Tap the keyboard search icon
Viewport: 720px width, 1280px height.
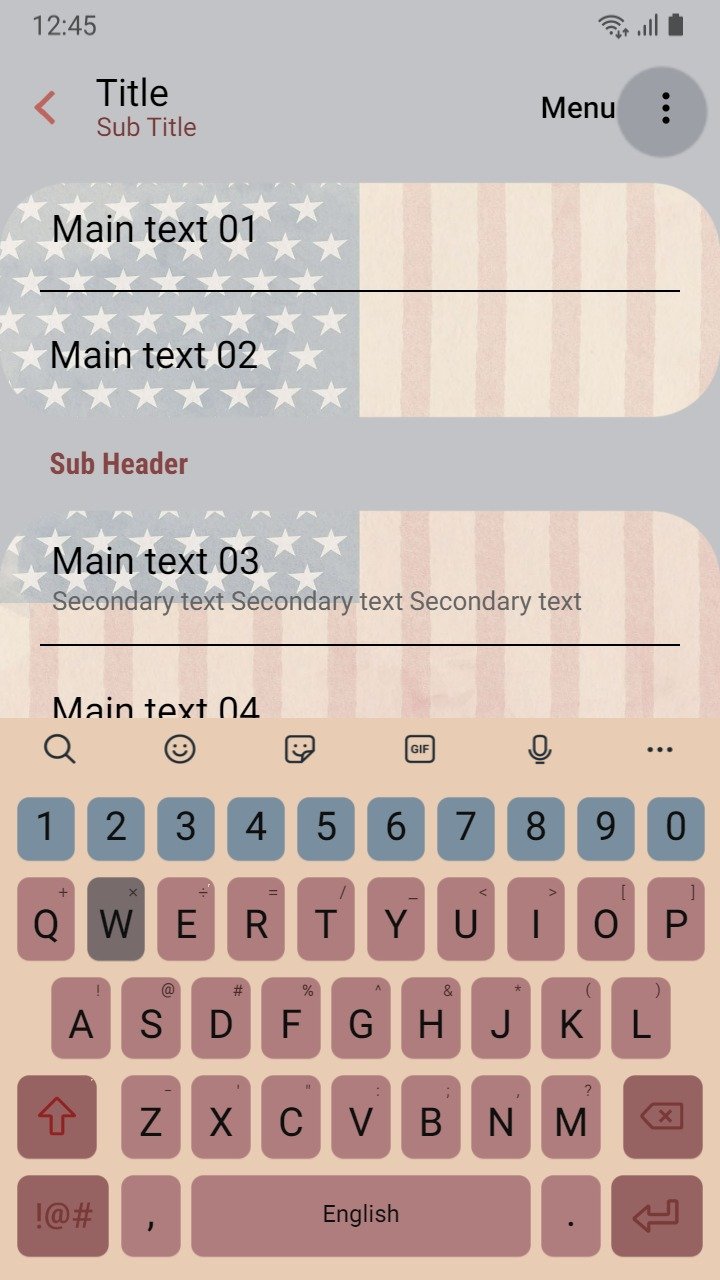tap(60, 748)
